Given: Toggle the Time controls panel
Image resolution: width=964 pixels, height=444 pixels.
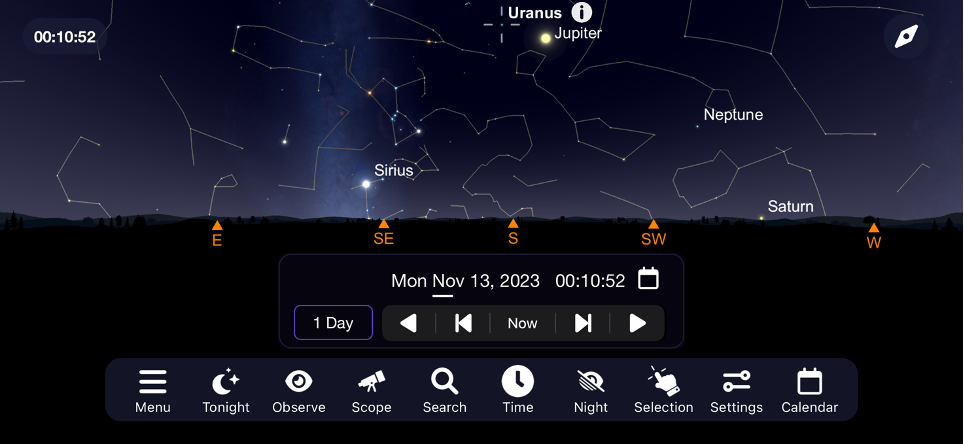Looking at the screenshot, I should pyautogui.click(x=518, y=390).
